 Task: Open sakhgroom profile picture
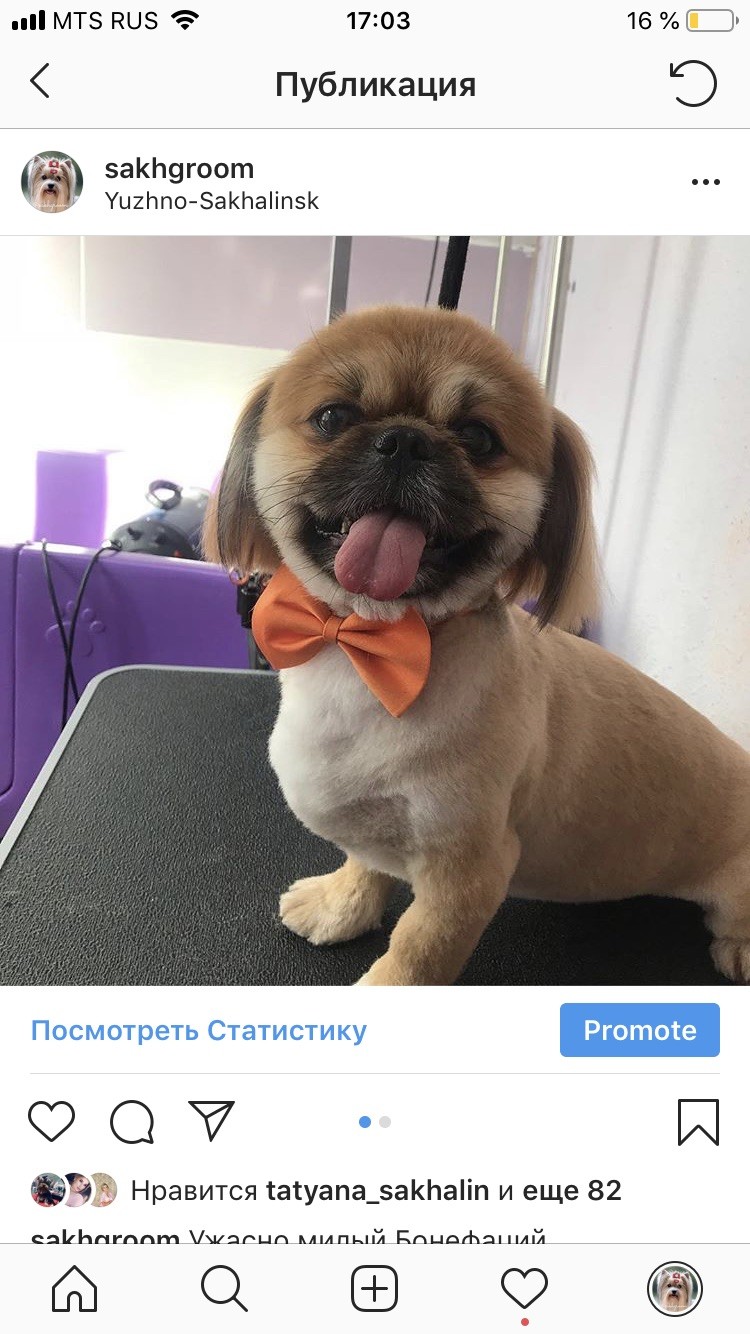(x=52, y=182)
